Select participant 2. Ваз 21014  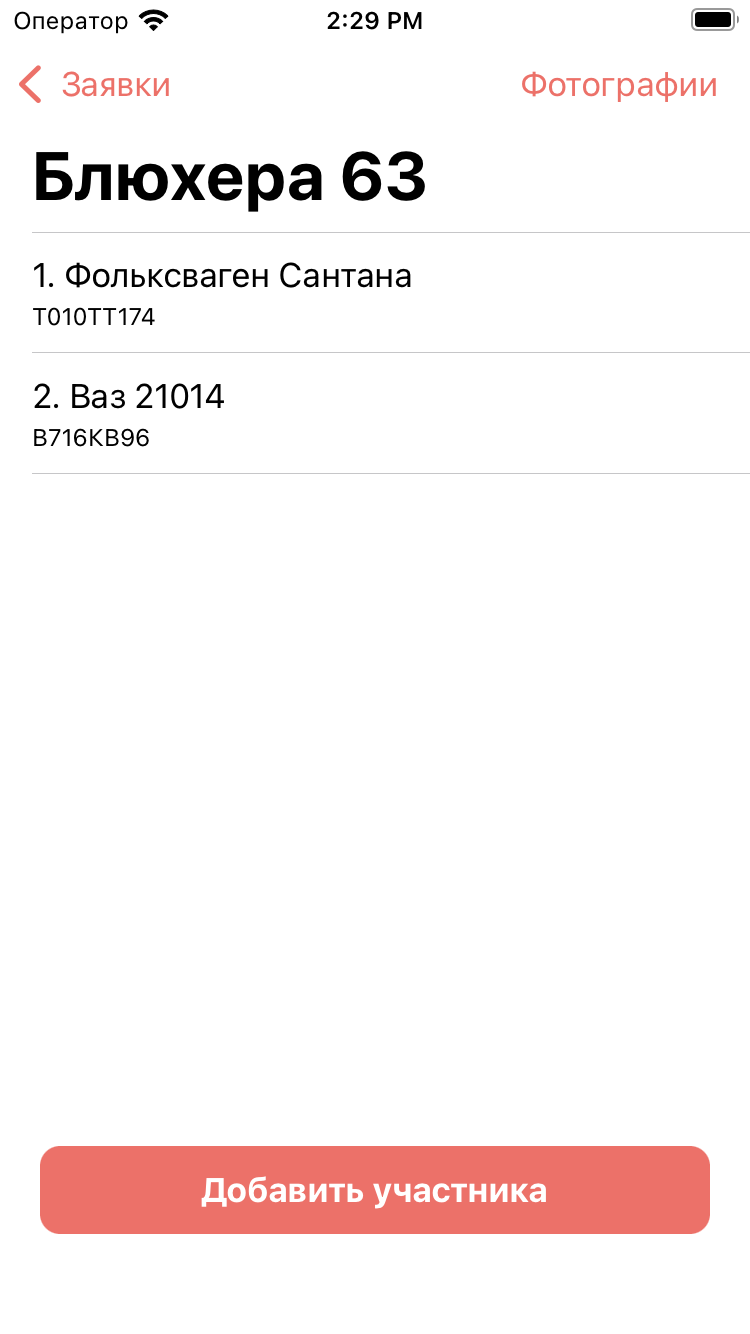pos(129,396)
